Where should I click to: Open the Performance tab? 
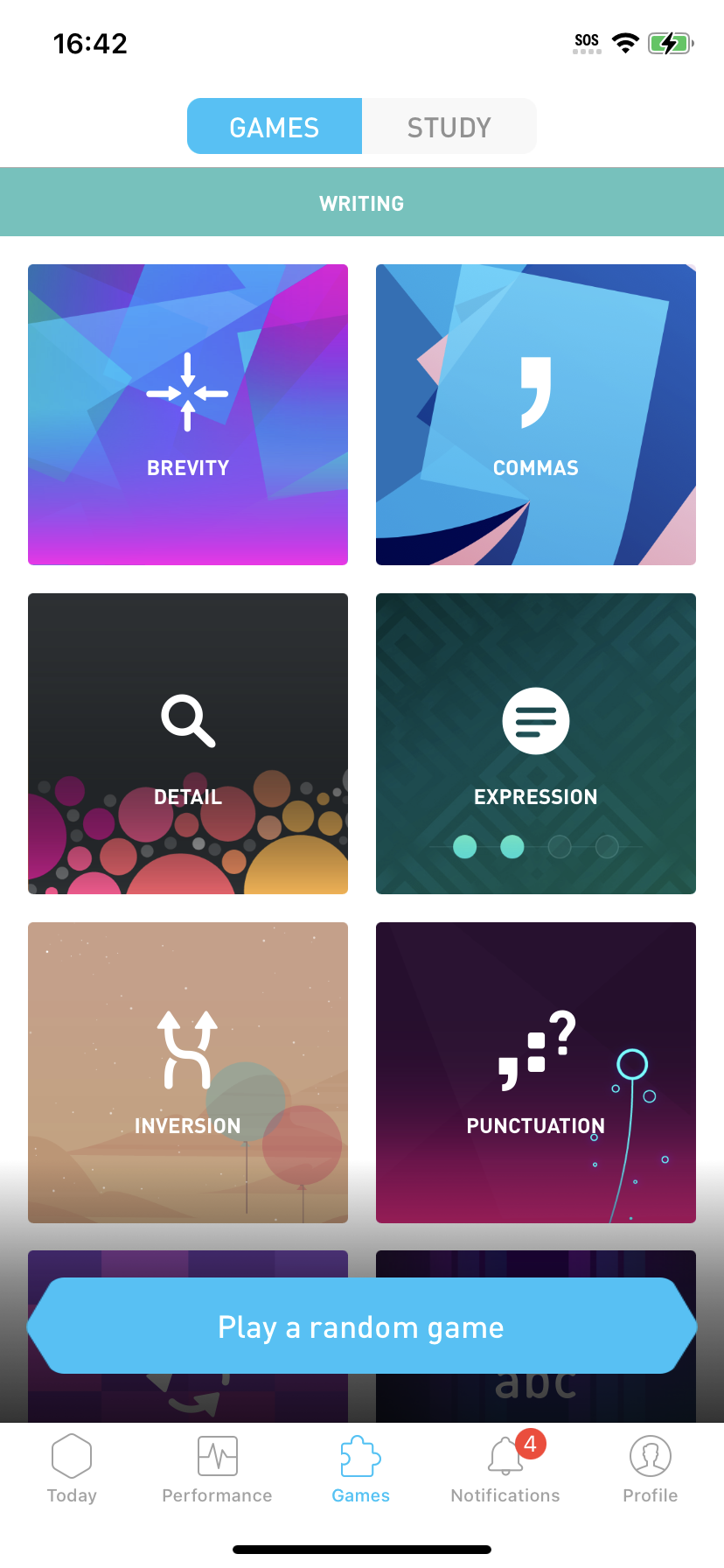[217, 1470]
